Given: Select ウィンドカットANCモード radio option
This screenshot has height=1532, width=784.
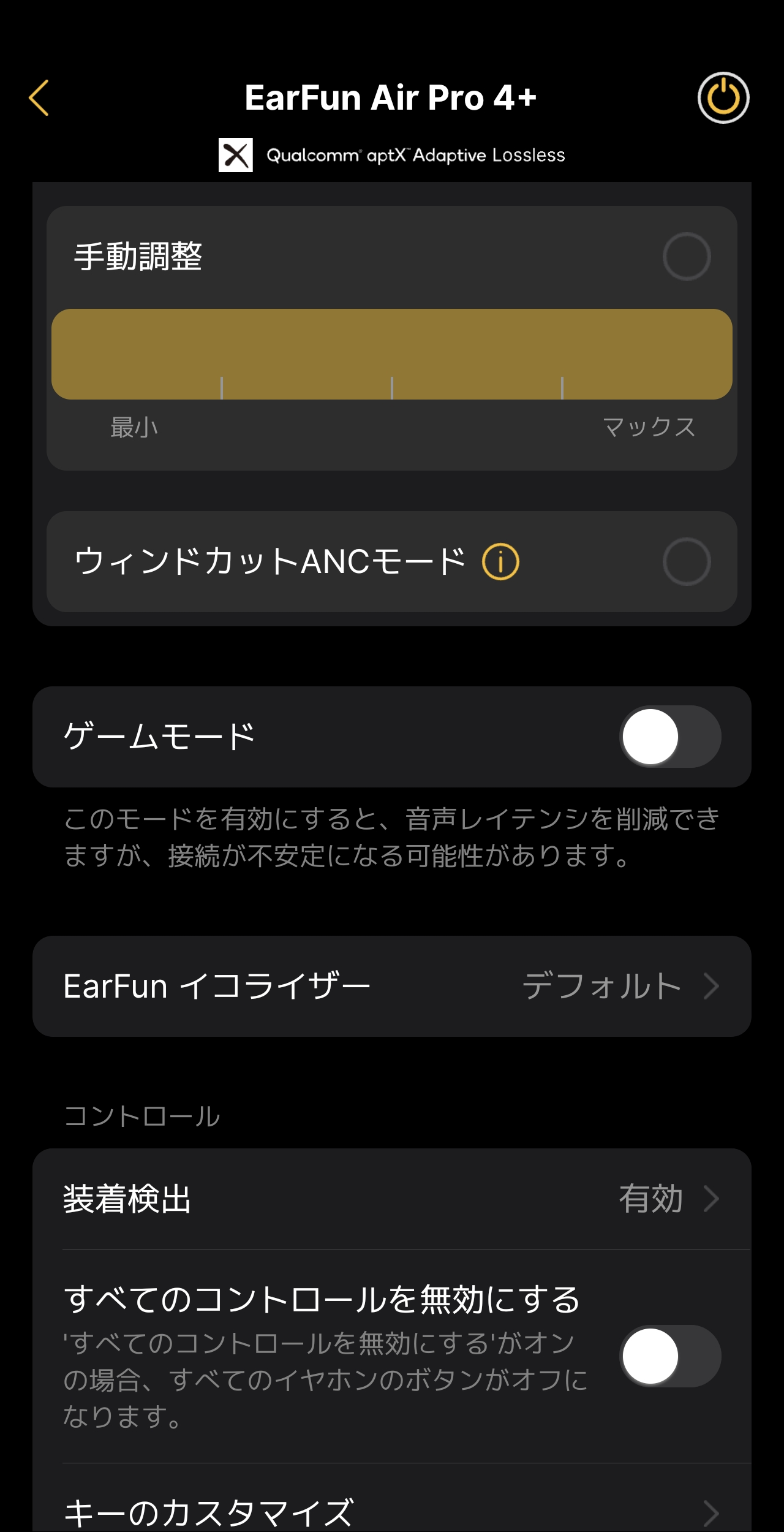Looking at the screenshot, I should point(687,561).
